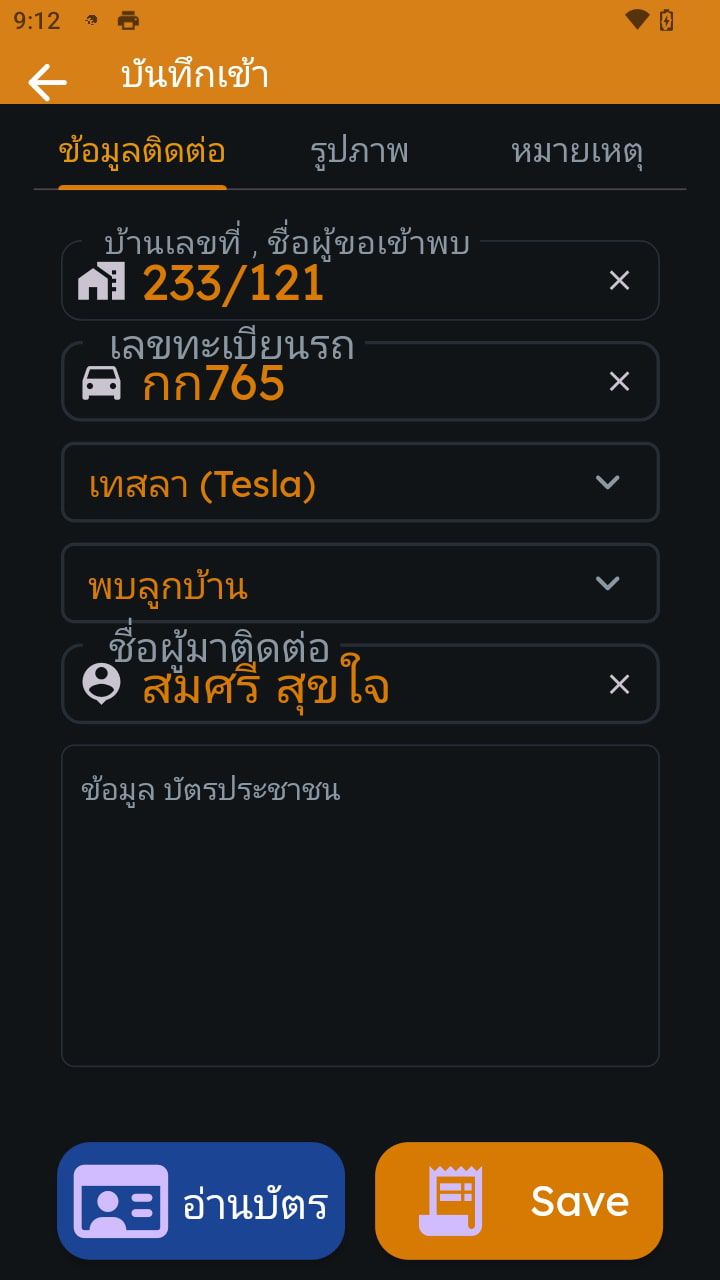The height and width of the screenshot is (1280, 720).
Task: Clear the house number field 233/121
Action: (x=618, y=281)
